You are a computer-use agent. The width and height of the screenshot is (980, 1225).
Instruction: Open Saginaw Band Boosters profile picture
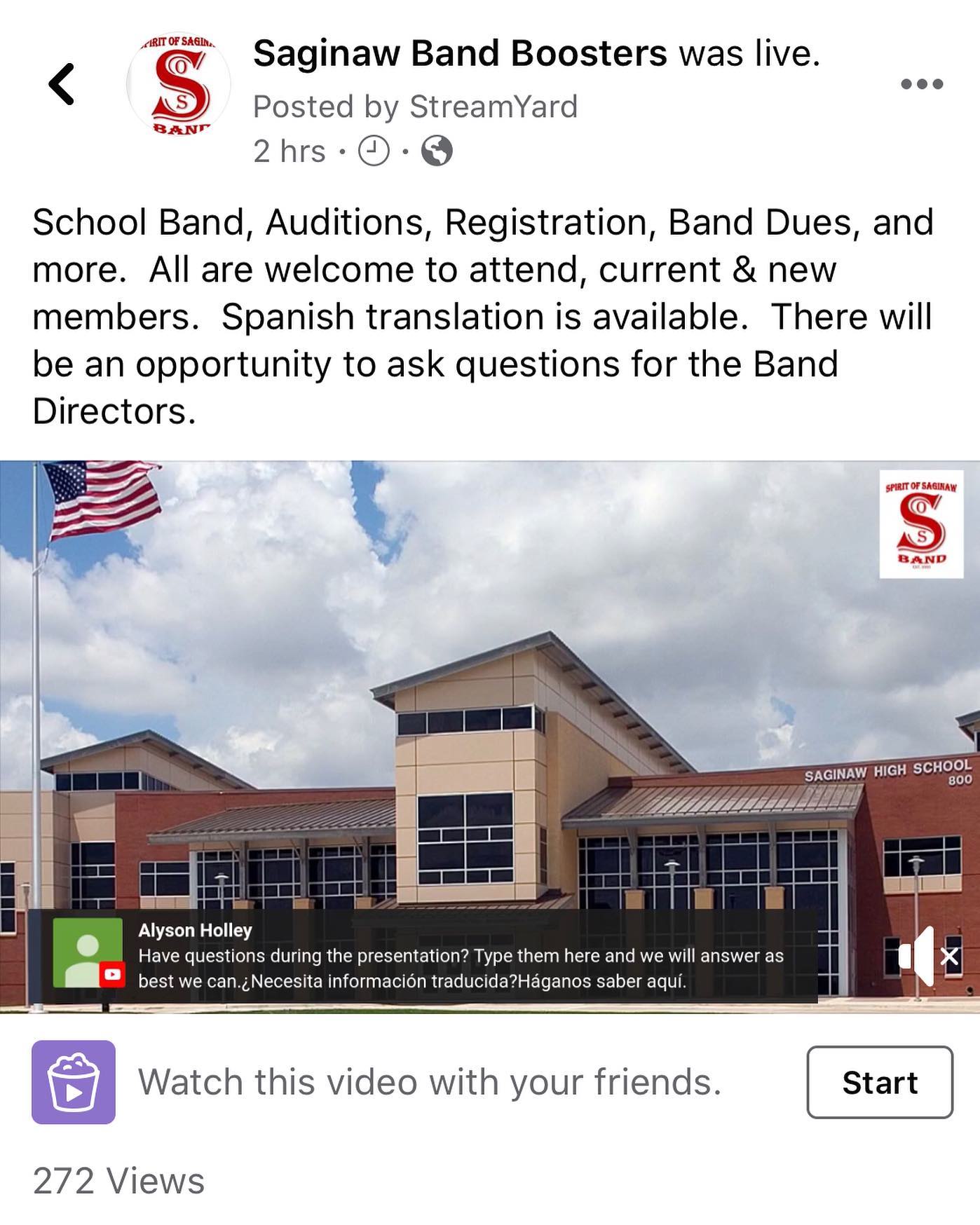point(179,83)
